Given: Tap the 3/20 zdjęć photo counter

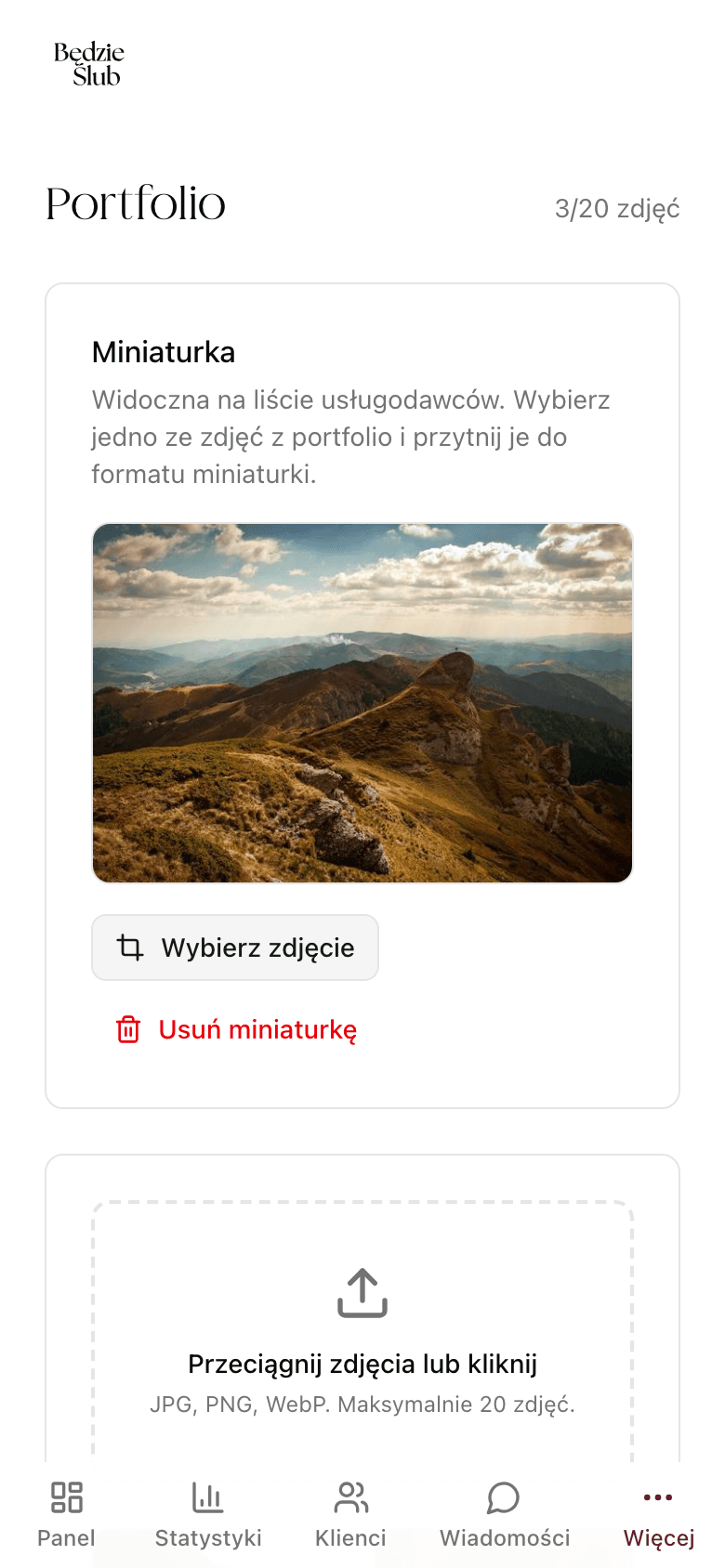Looking at the screenshot, I should tap(616, 208).
